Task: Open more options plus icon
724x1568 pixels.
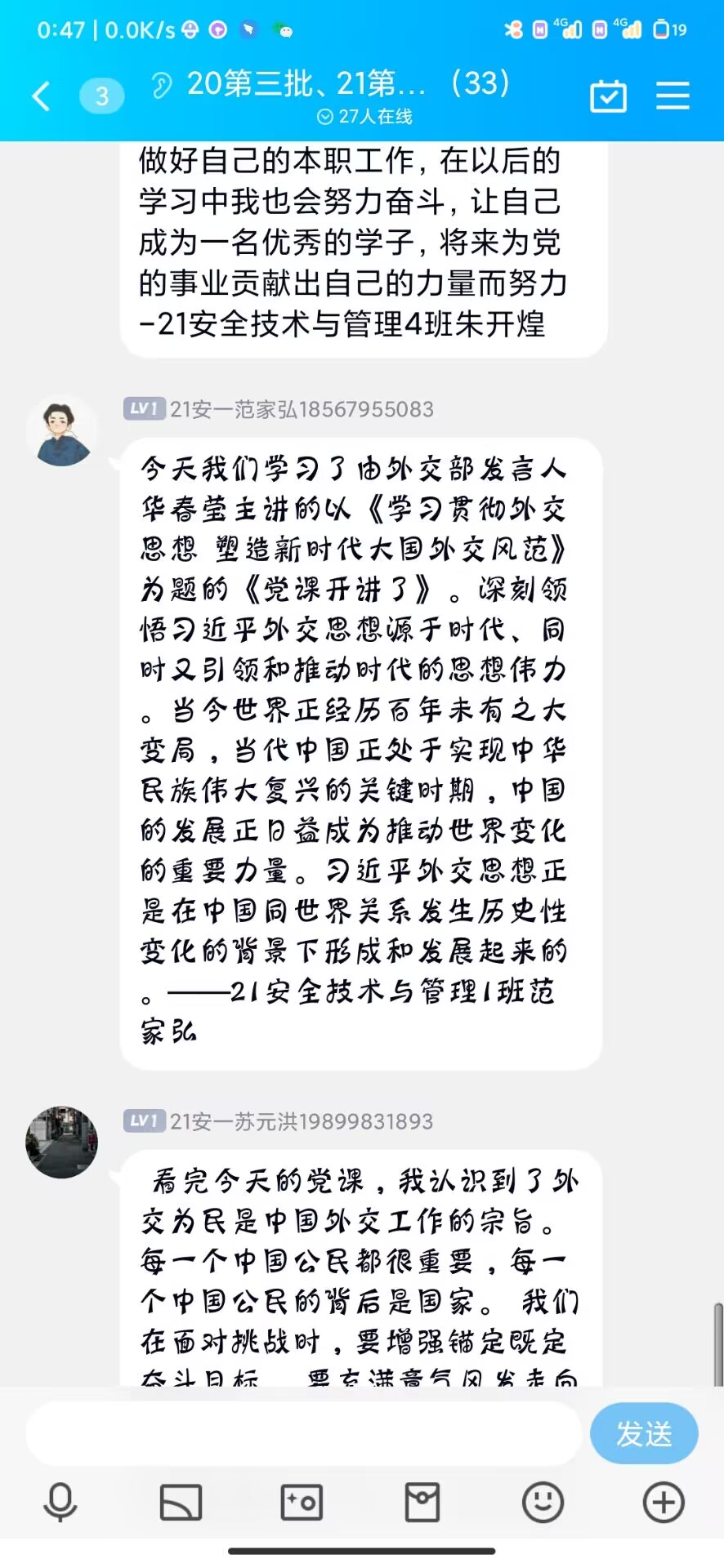Action: [664, 1503]
